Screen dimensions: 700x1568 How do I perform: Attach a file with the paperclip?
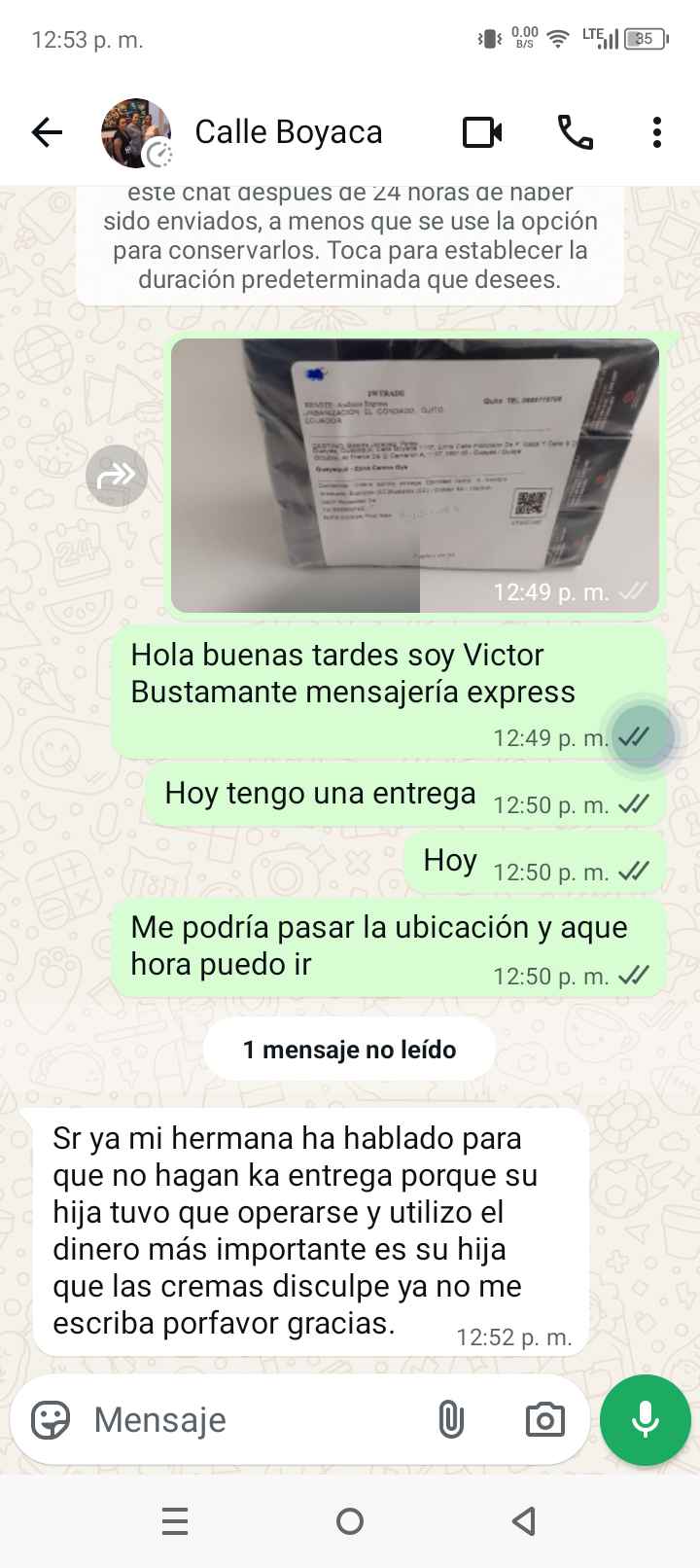click(451, 1420)
